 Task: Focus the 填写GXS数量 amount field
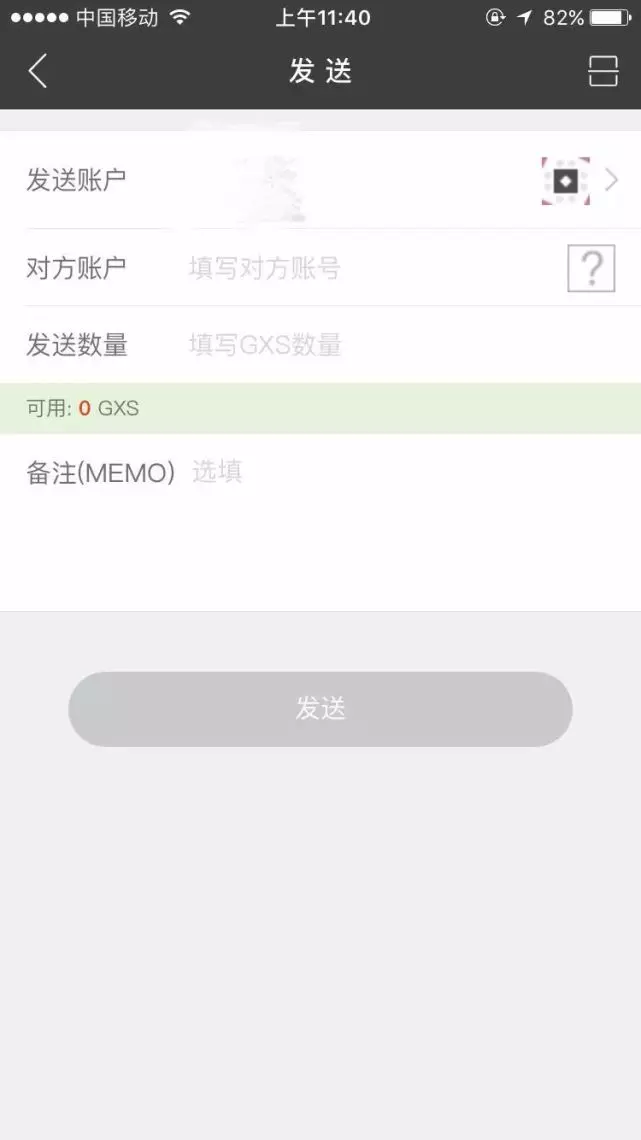(407, 345)
